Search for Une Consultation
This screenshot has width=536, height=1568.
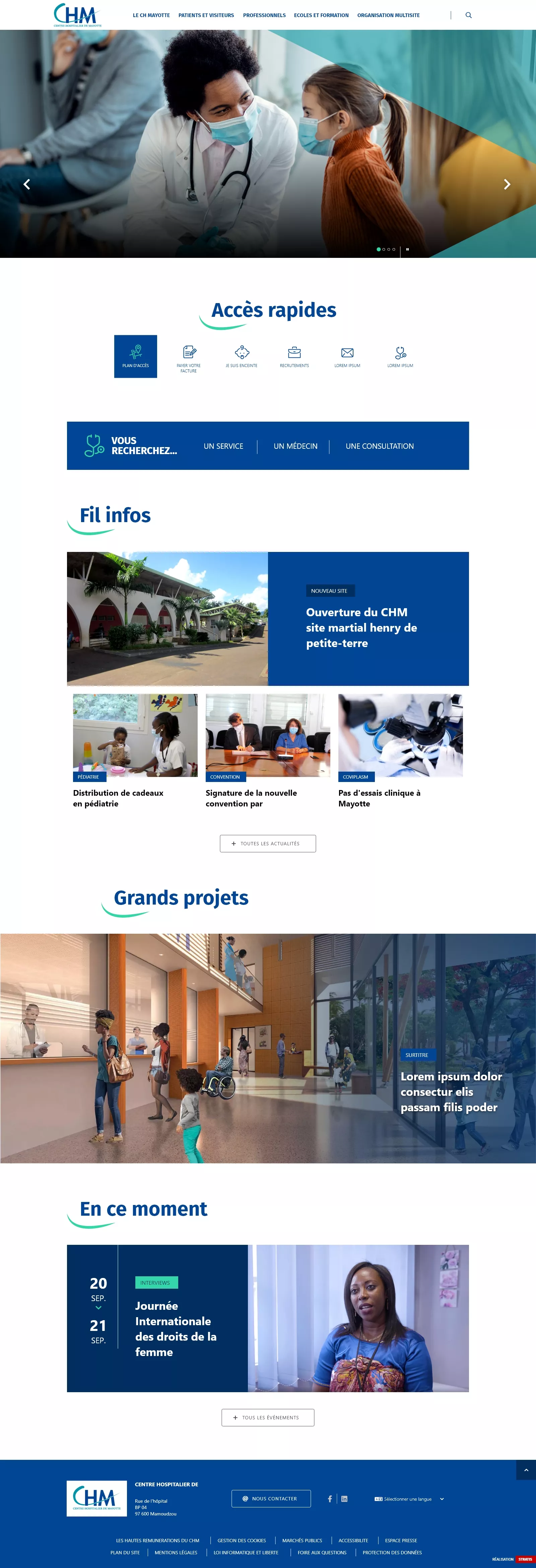[380, 446]
